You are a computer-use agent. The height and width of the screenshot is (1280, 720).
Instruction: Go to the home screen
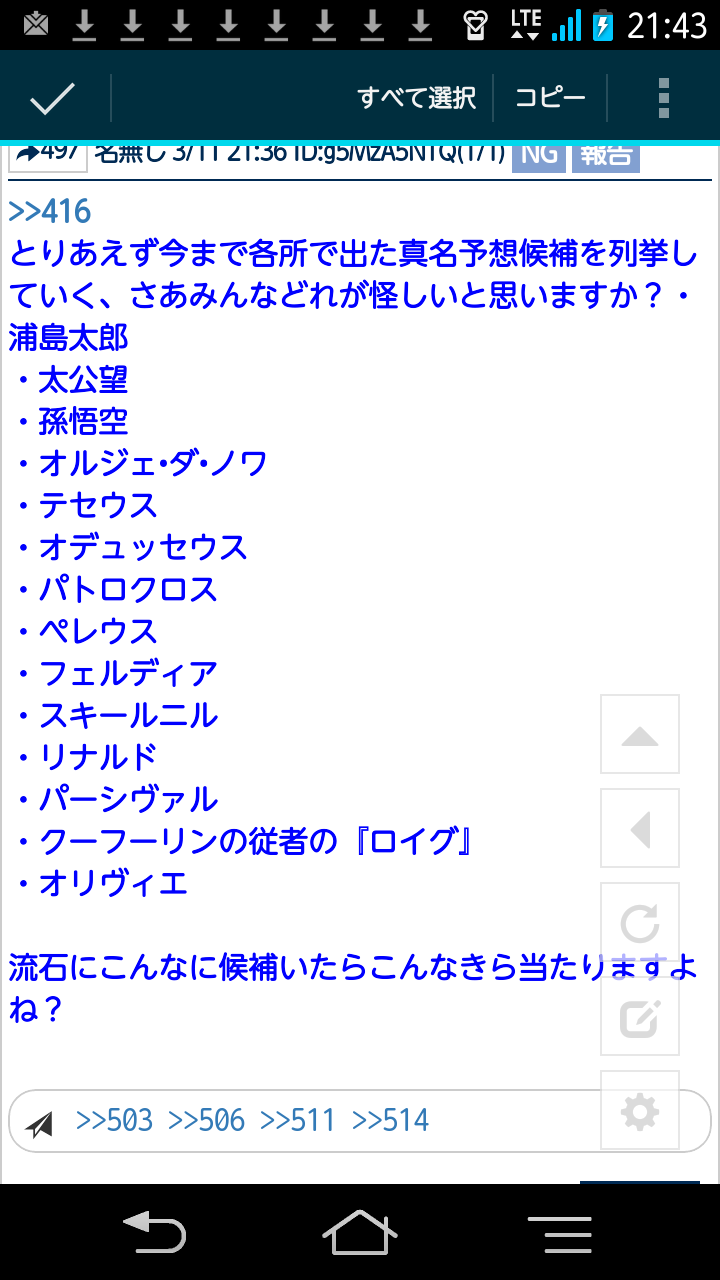pos(360,1231)
